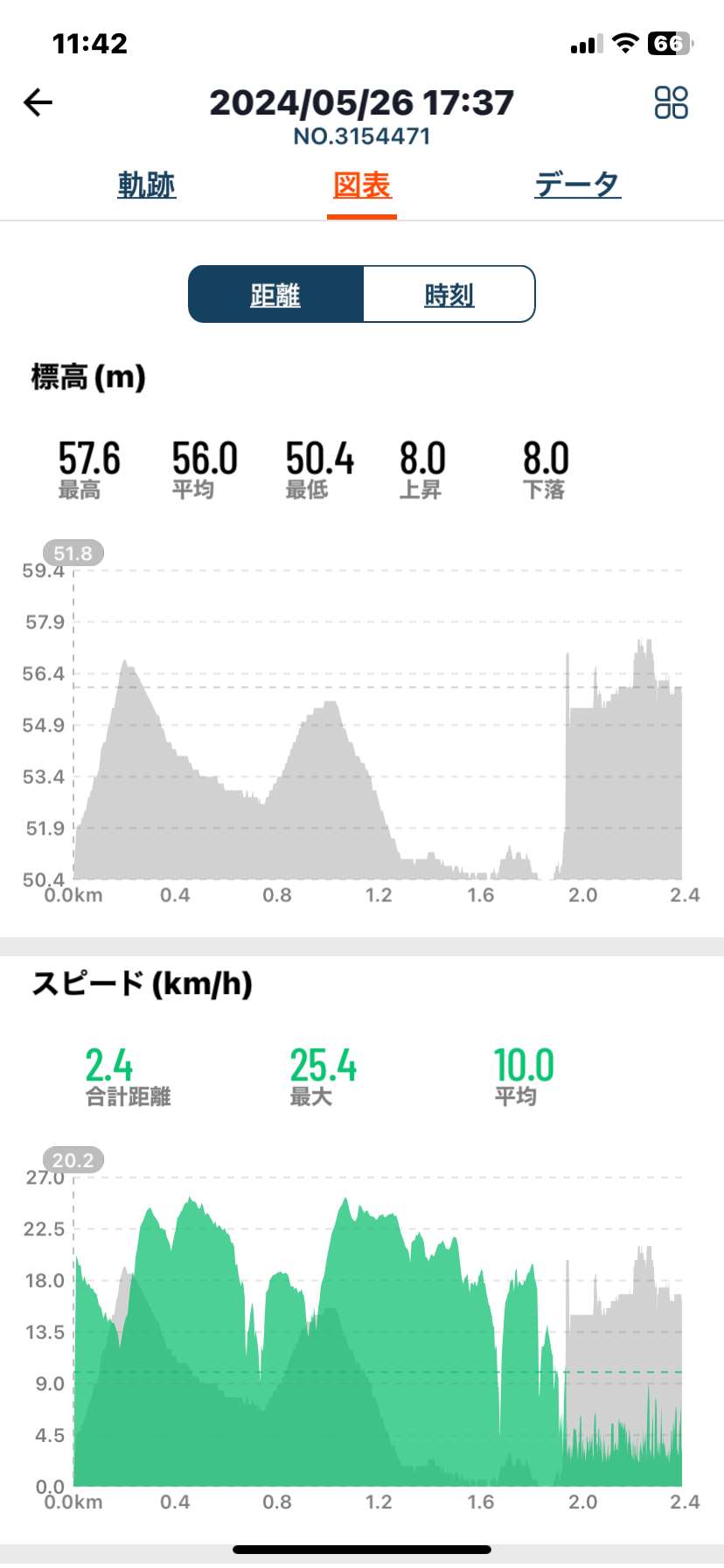724x1568 pixels.
Task: Go back using the arrow
Action: point(38,103)
